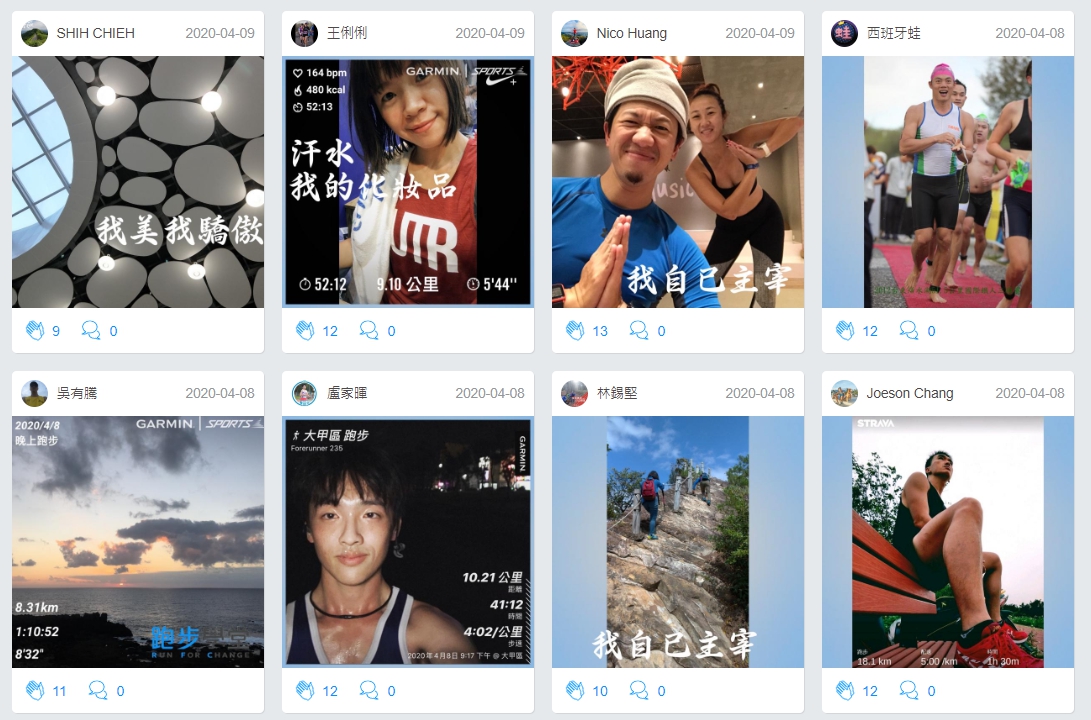Open comments on SHIH CHIEH's post
Screen dimensions: 1091x720
[x=91, y=331]
